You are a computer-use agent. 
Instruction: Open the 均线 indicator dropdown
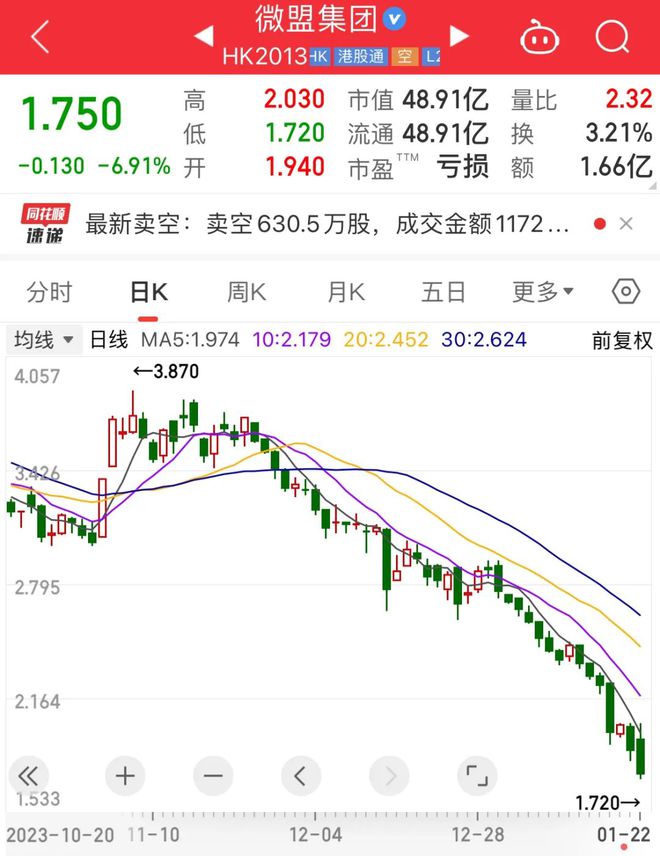44,340
